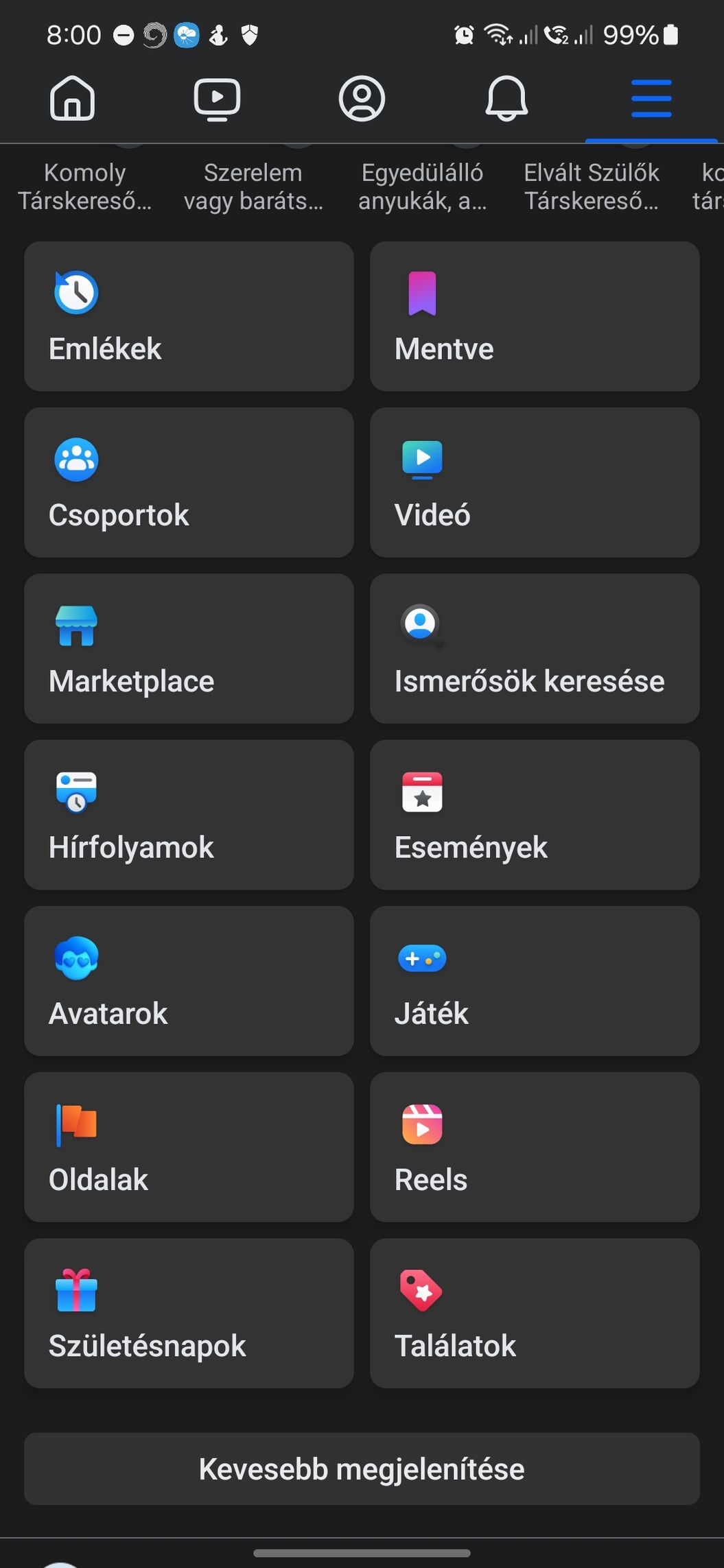The width and height of the screenshot is (724, 1568).
Task: Open Marketplace
Action: (189, 649)
